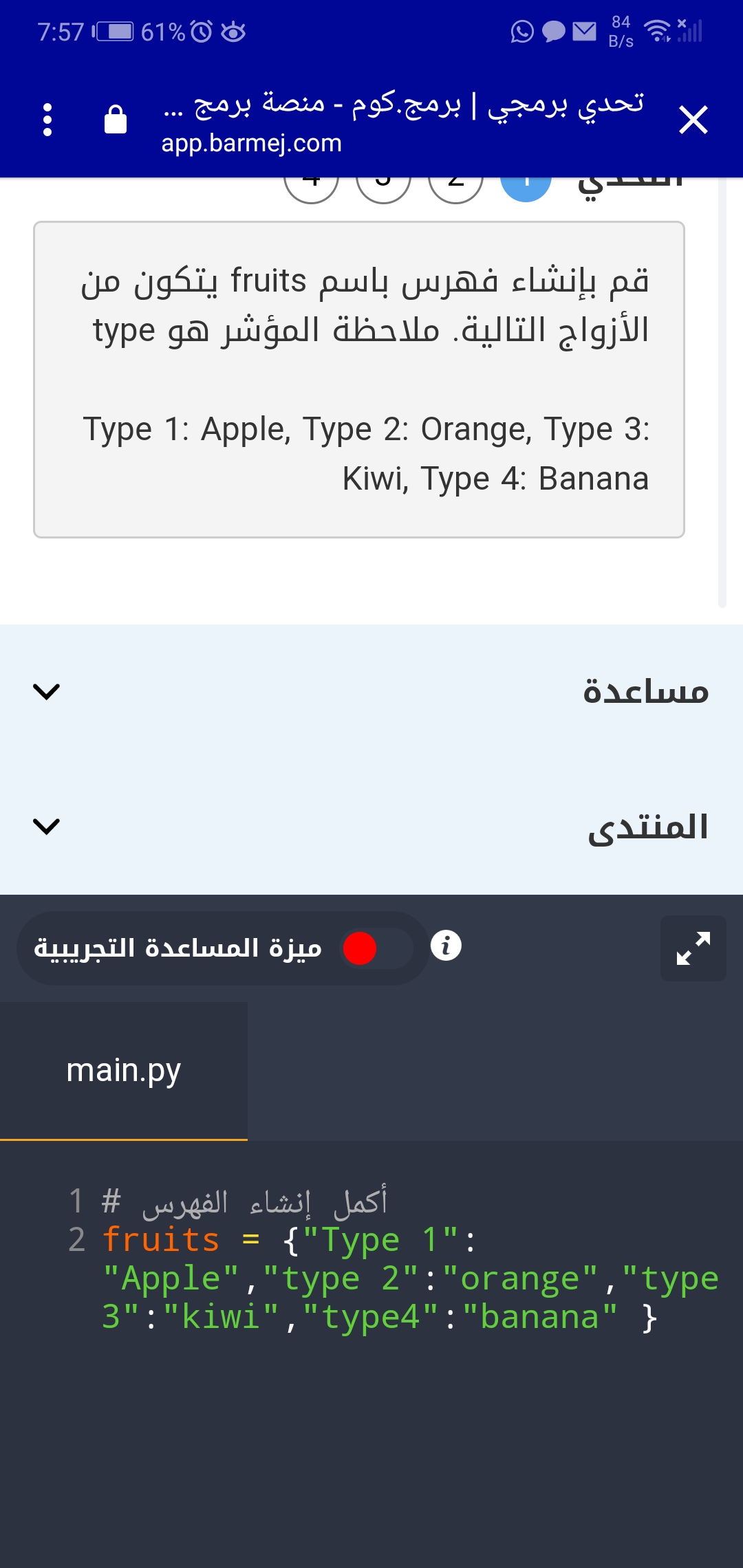Open the browser overflow menu
Screen dimensions: 743x1568
47,120
